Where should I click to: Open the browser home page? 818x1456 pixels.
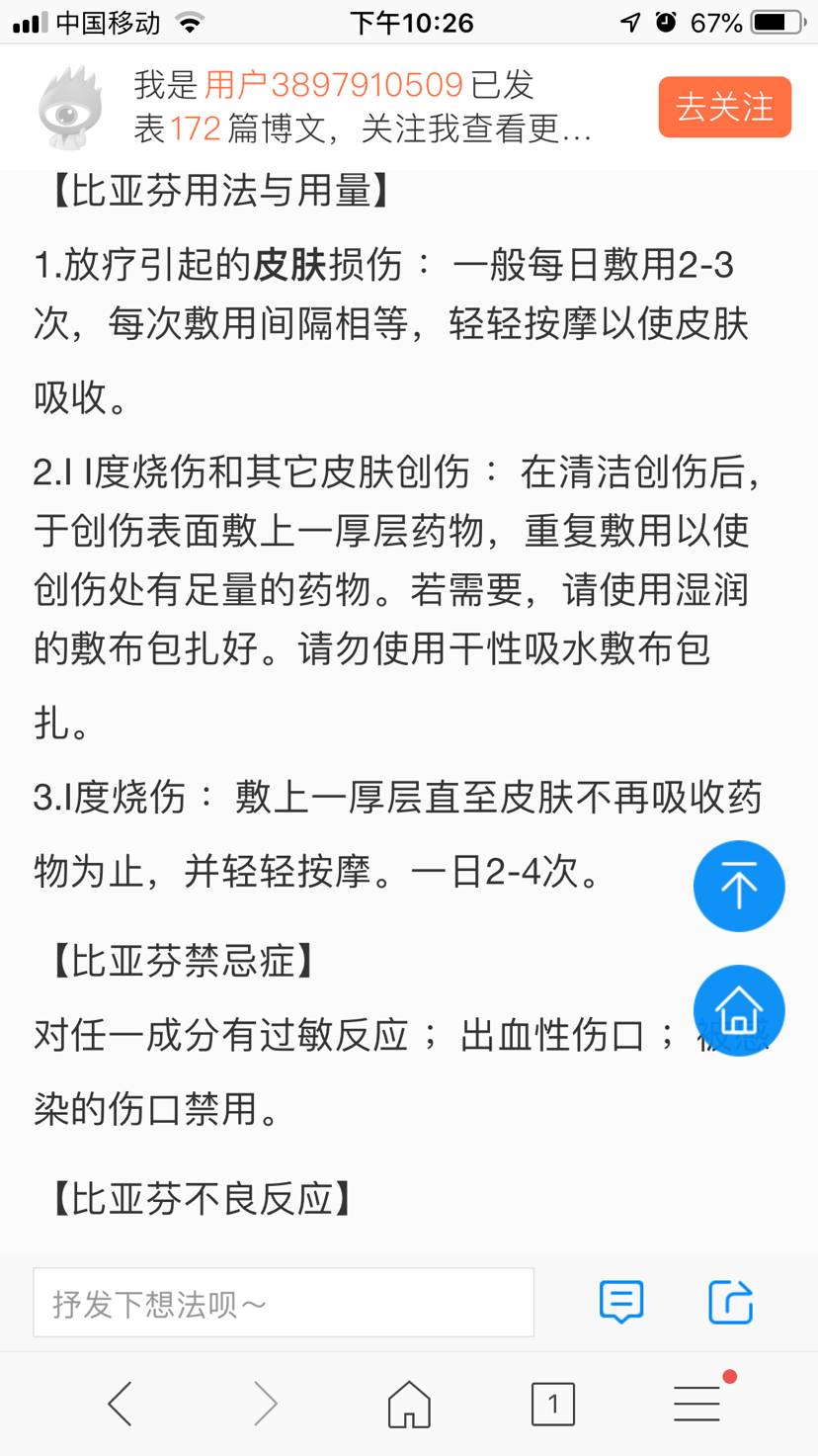pyautogui.click(x=409, y=1403)
